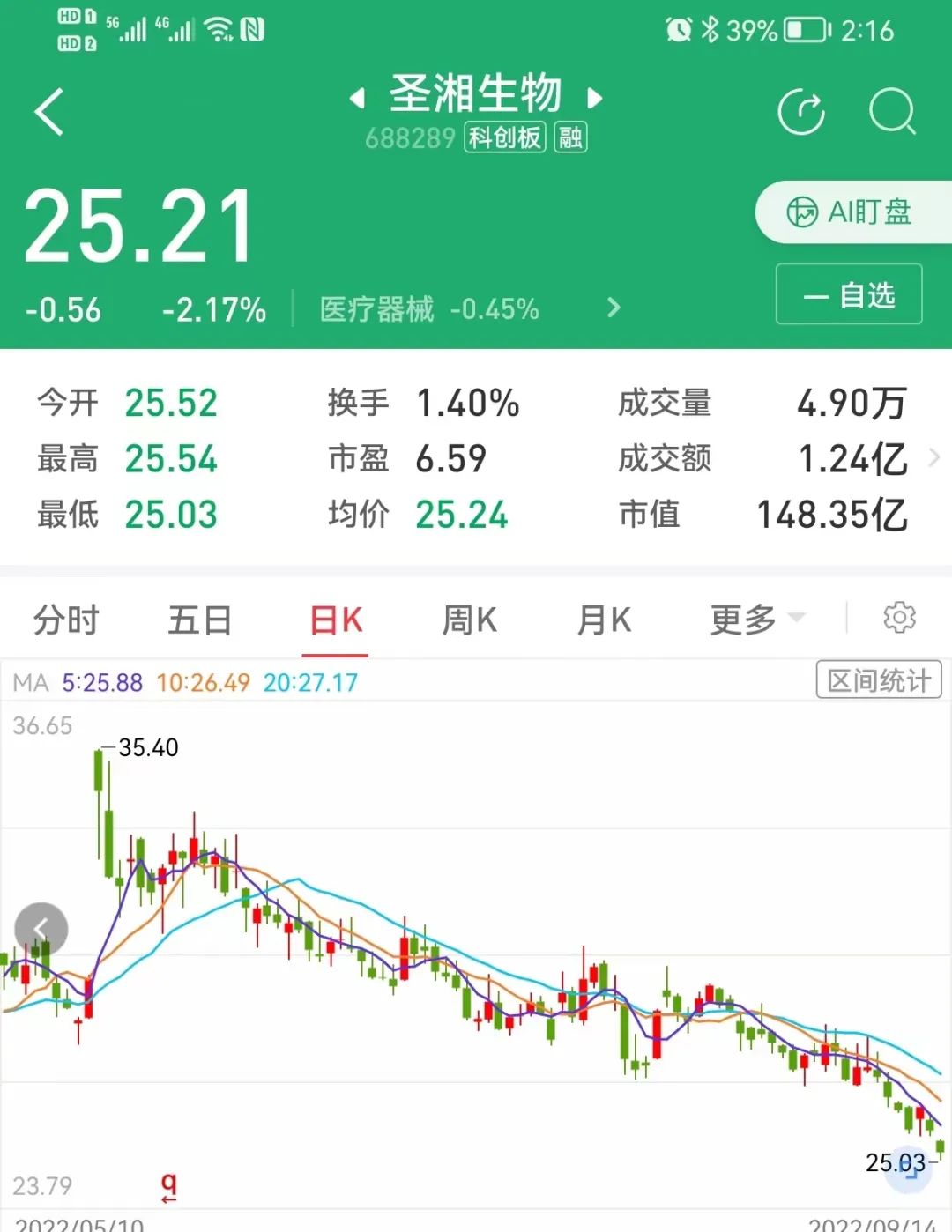This screenshot has height=1232, width=952.
Task: Open AI盯盘 monitoring
Action: point(851,212)
